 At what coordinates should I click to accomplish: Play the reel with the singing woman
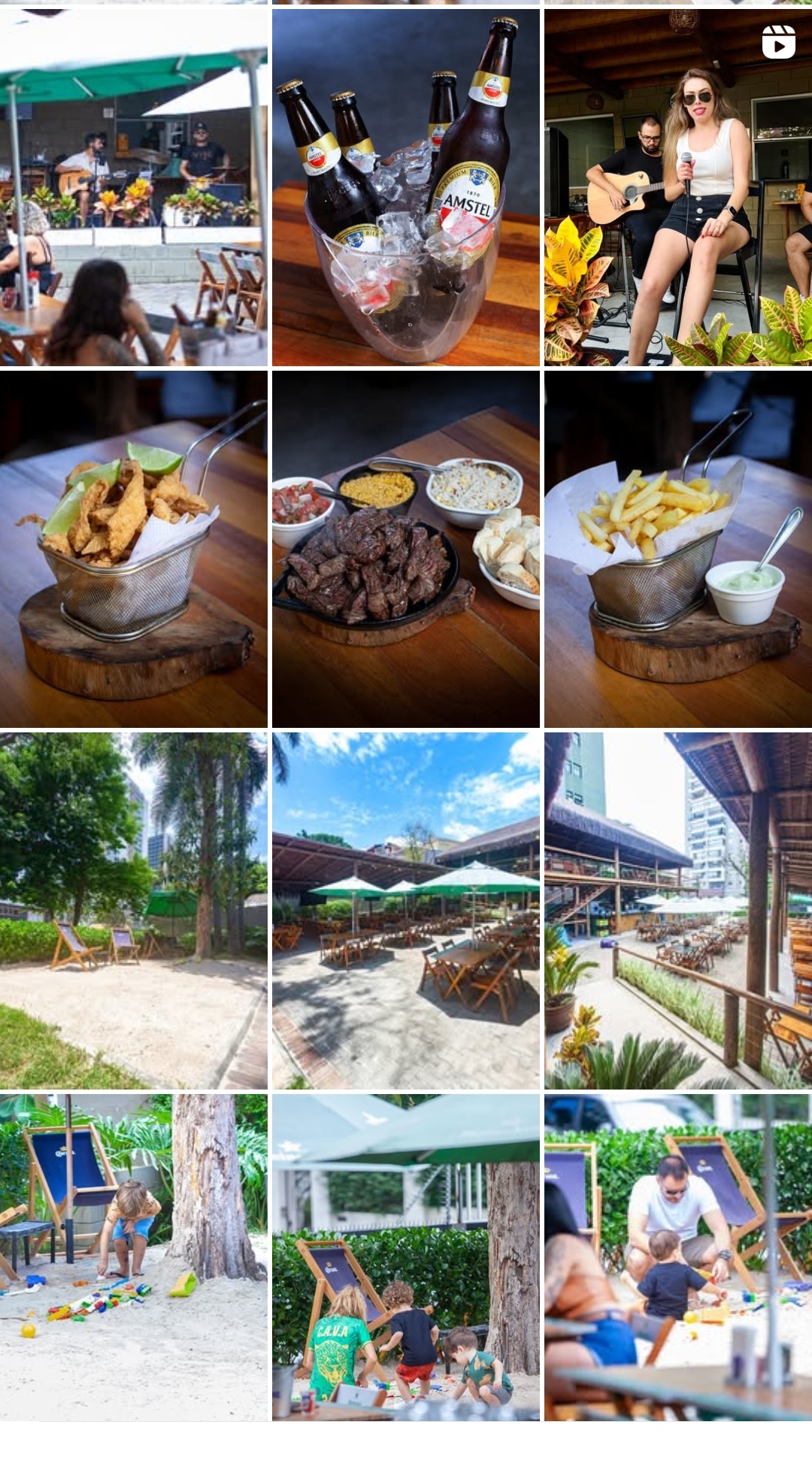click(677, 187)
